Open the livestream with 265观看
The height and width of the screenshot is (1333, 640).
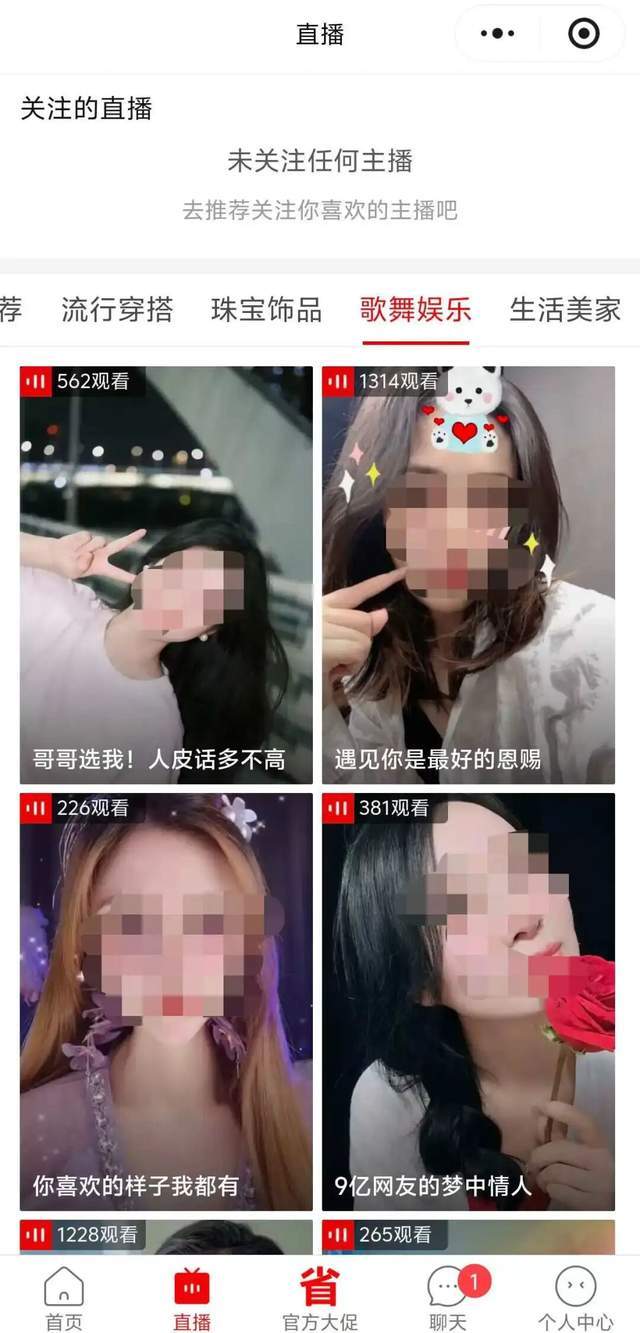[468, 1237]
